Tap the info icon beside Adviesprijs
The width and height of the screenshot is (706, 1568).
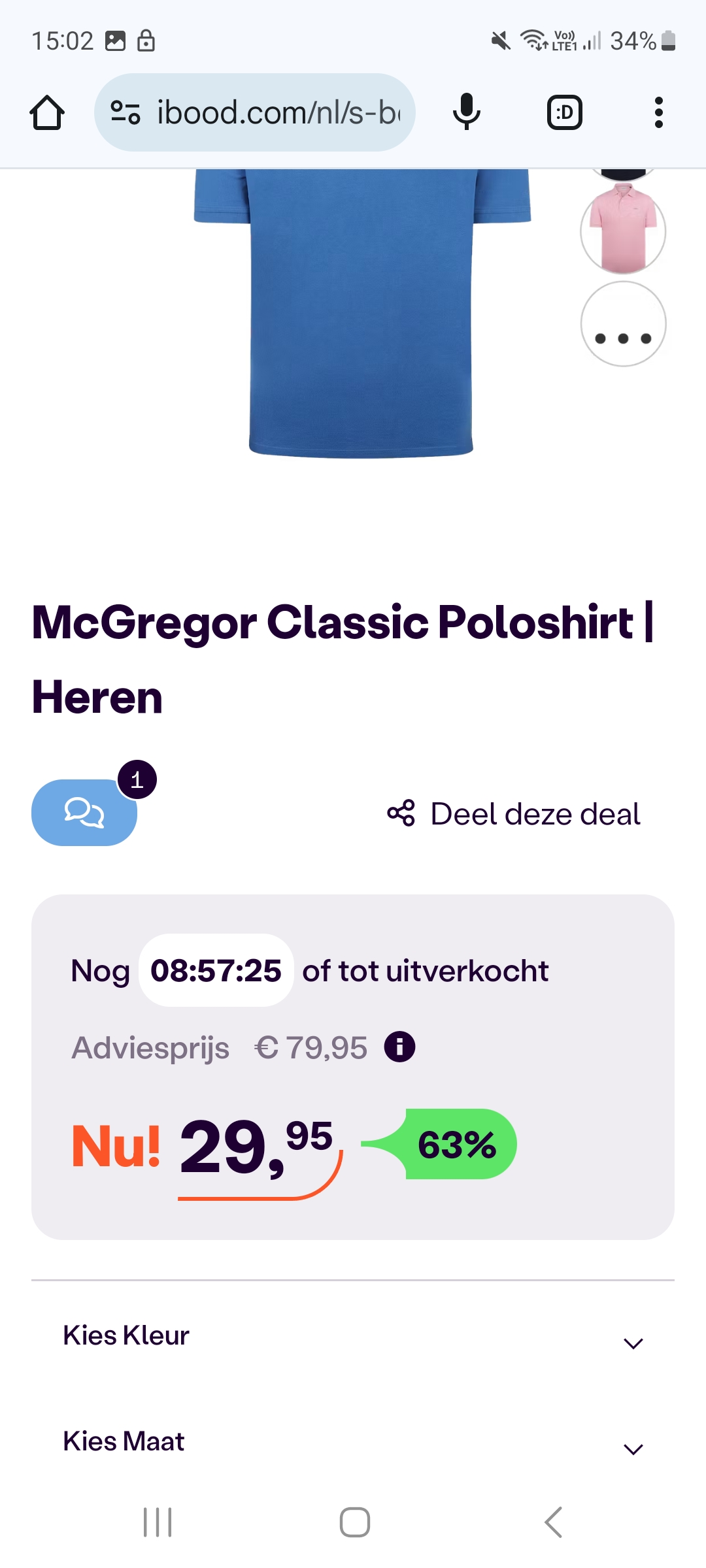(x=400, y=1046)
